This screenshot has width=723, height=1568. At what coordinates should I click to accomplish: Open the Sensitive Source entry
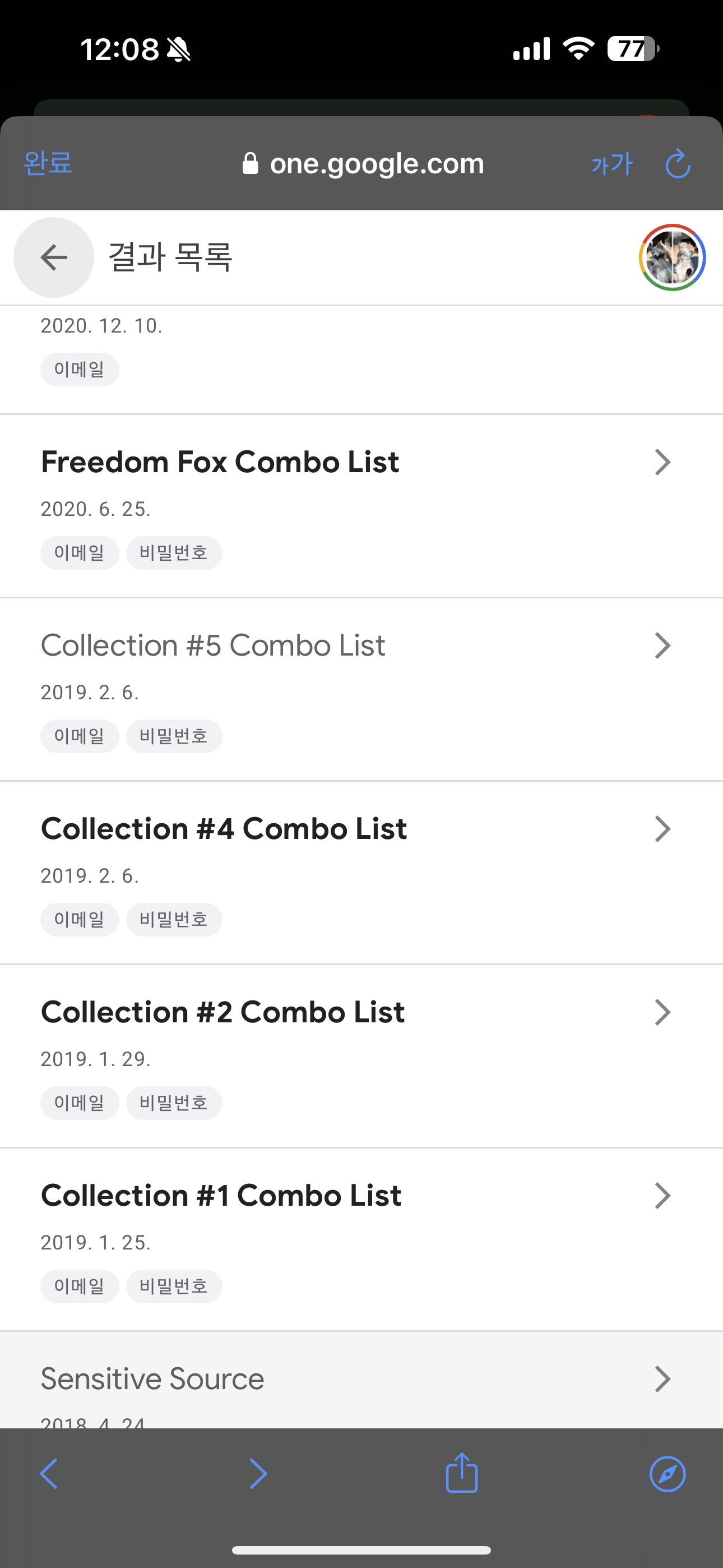(x=361, y=1380)
